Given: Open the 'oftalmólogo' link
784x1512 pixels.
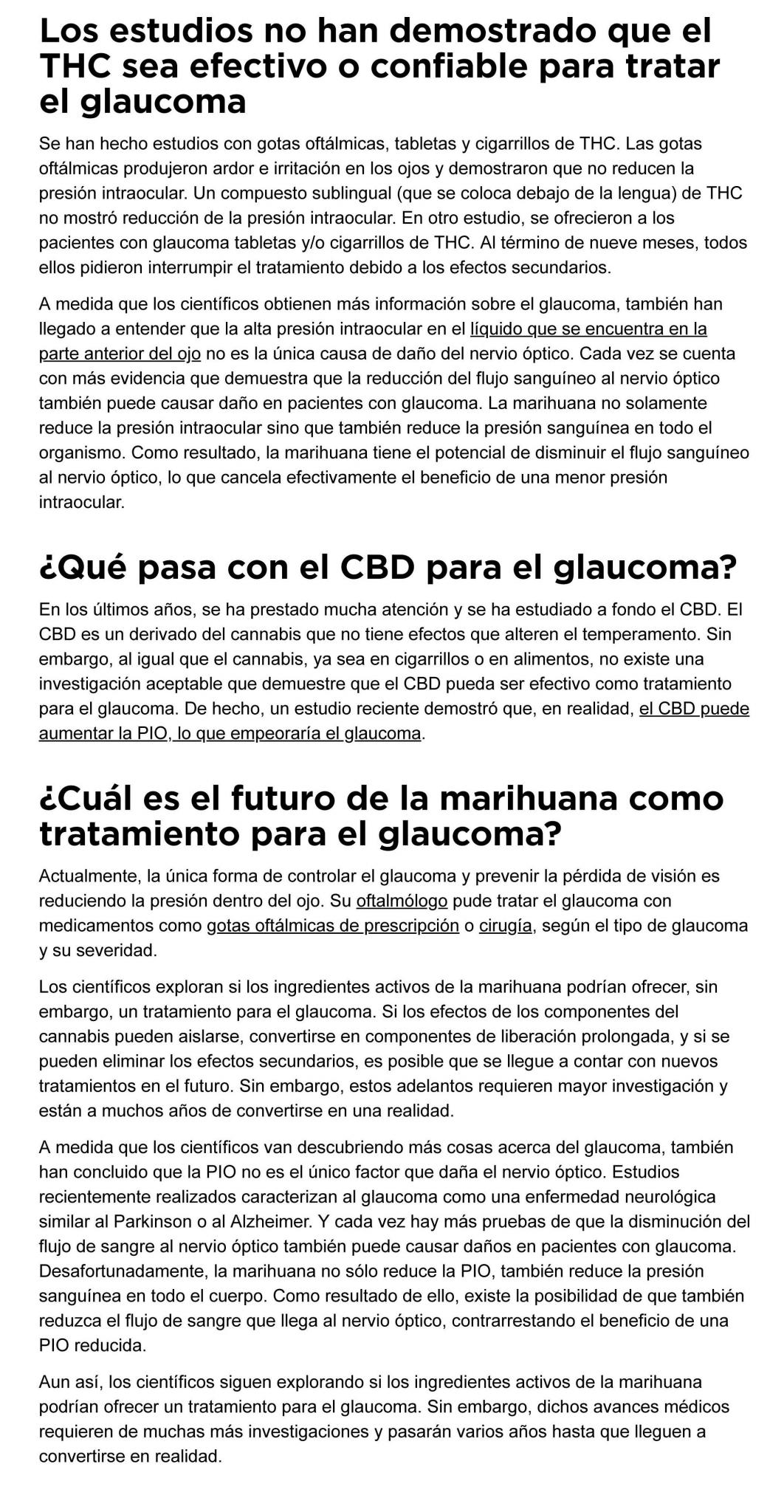Looking at the screenshot, I should coord(402,901).
